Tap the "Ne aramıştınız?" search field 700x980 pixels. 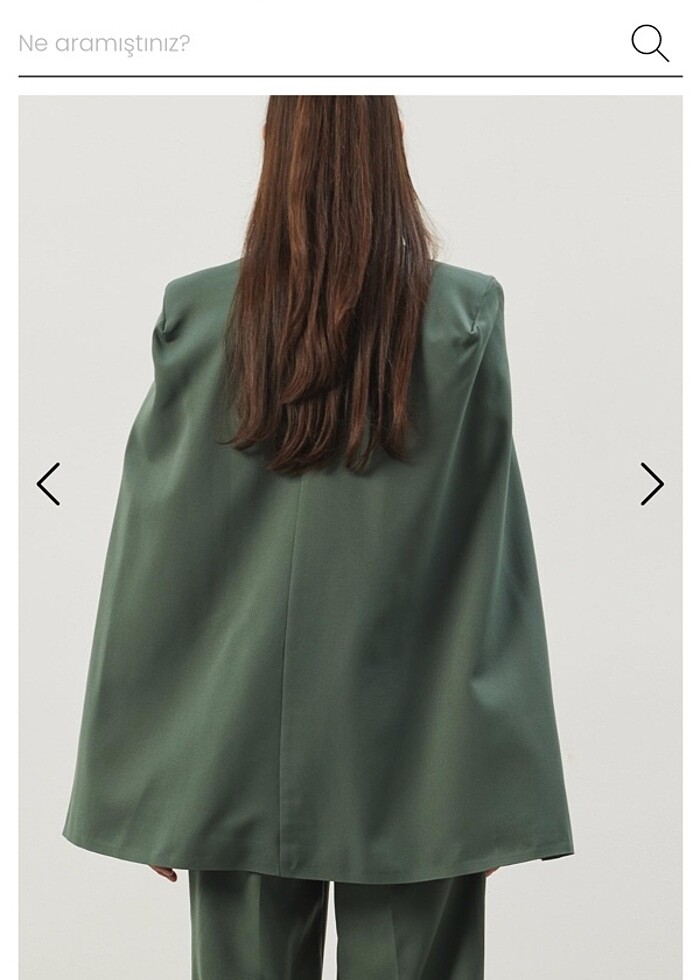310,43
